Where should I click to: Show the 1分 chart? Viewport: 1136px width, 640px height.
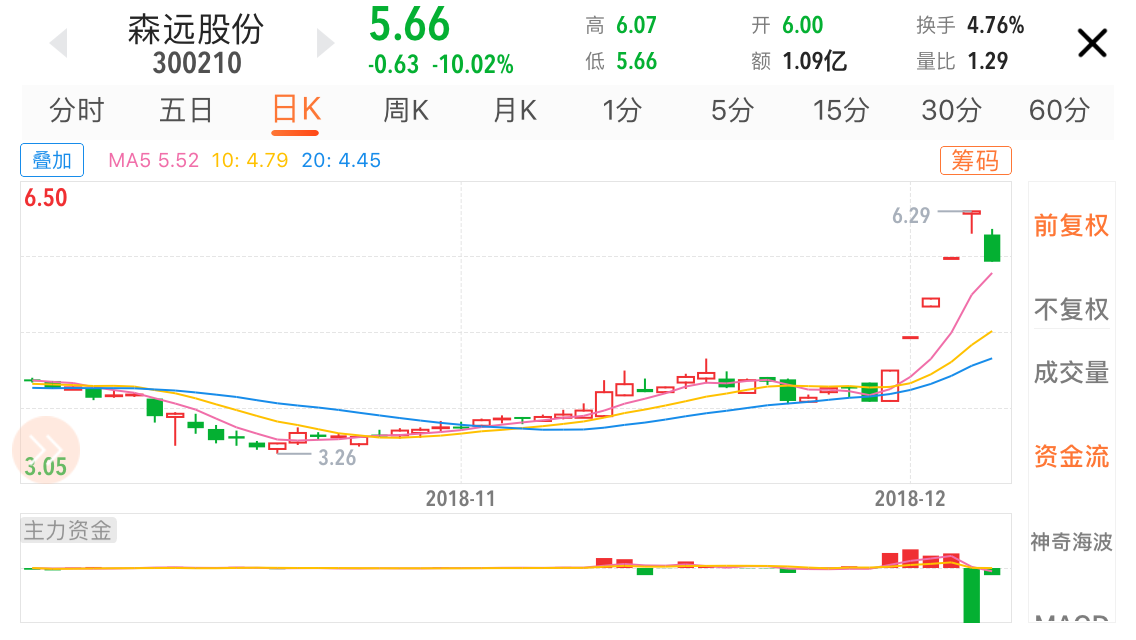(622, 110)
